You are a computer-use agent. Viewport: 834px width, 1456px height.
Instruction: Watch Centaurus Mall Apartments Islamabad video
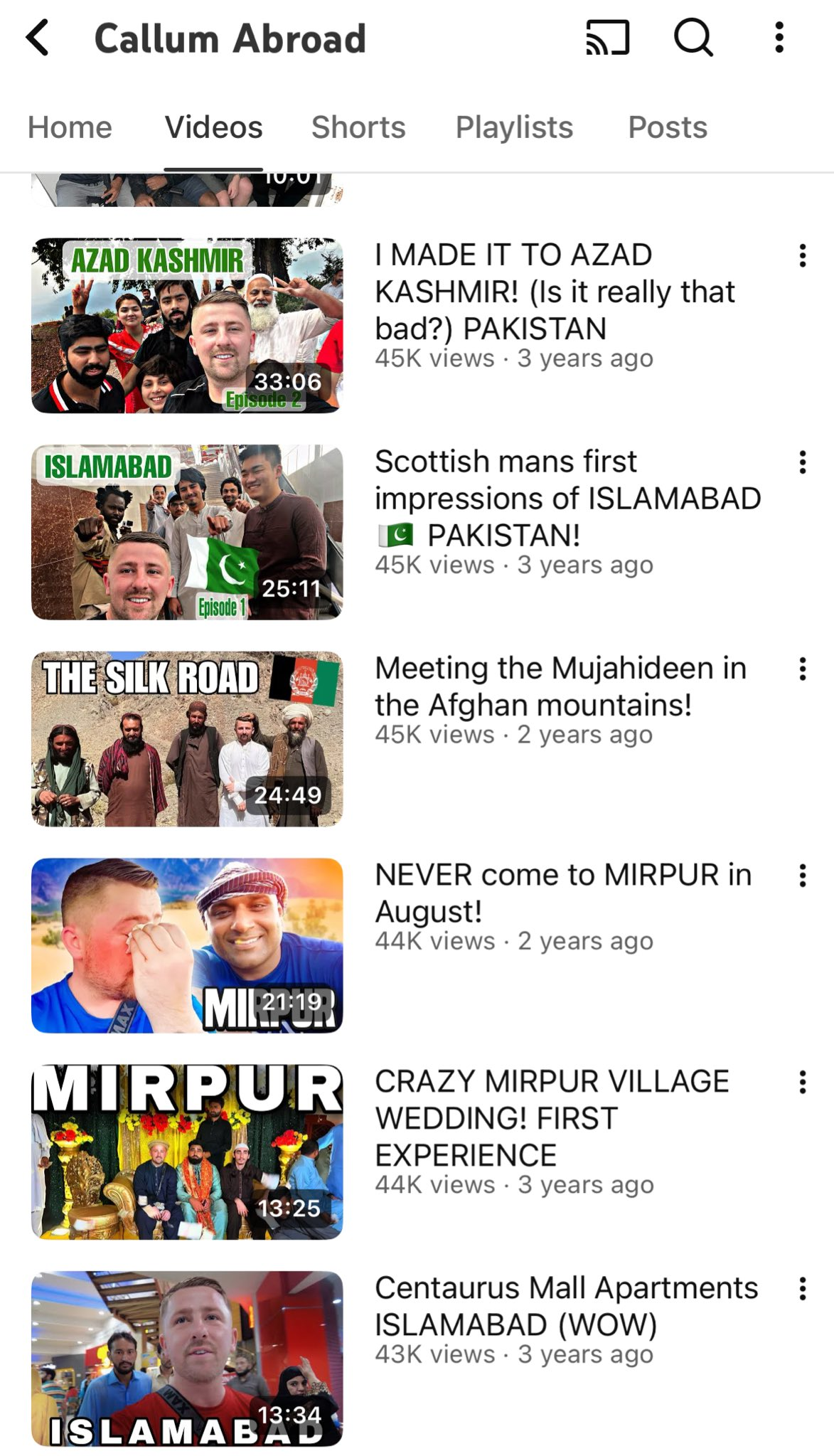pos(187,1359)
